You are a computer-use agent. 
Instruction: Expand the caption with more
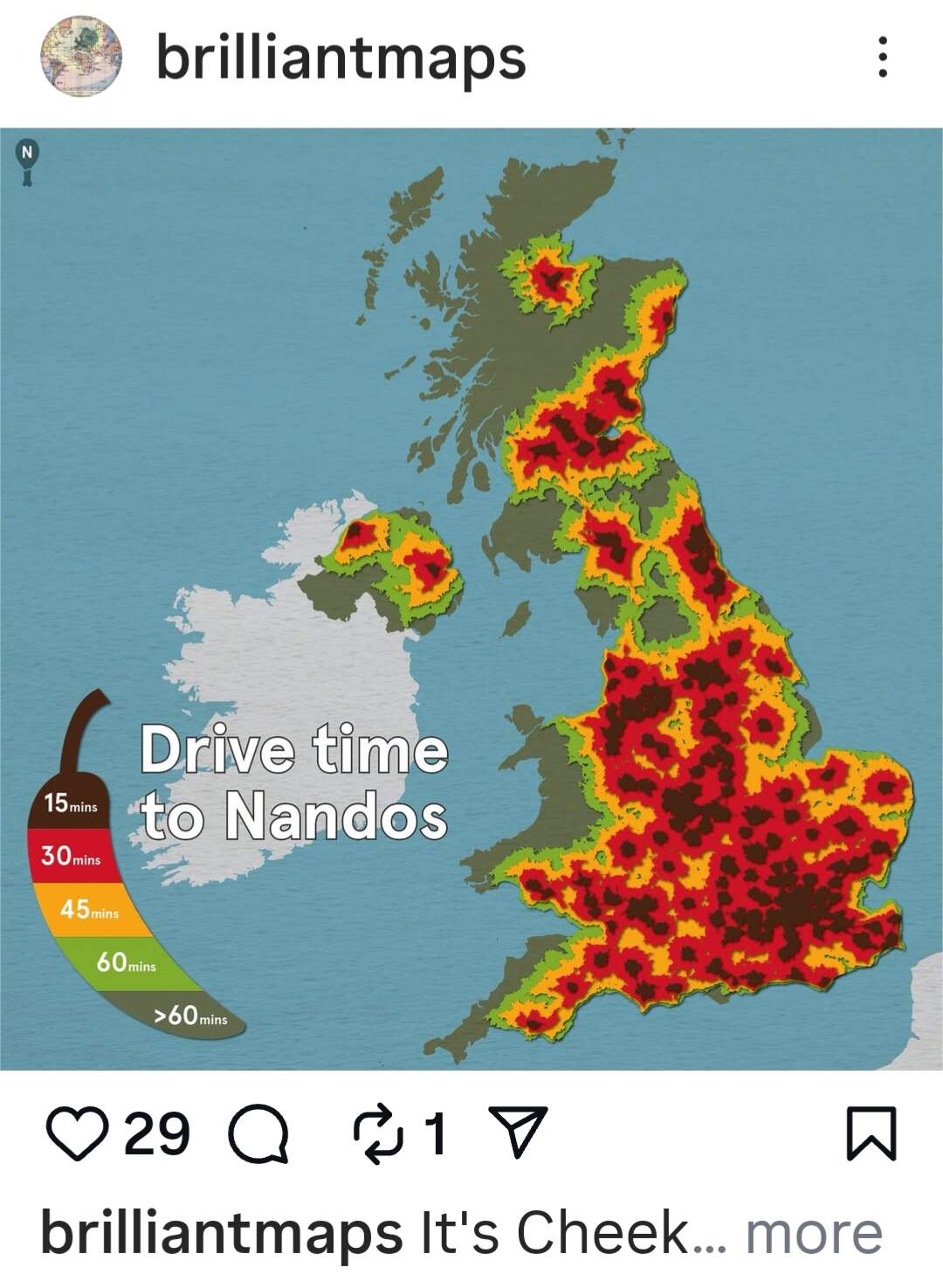(813, 1234)
